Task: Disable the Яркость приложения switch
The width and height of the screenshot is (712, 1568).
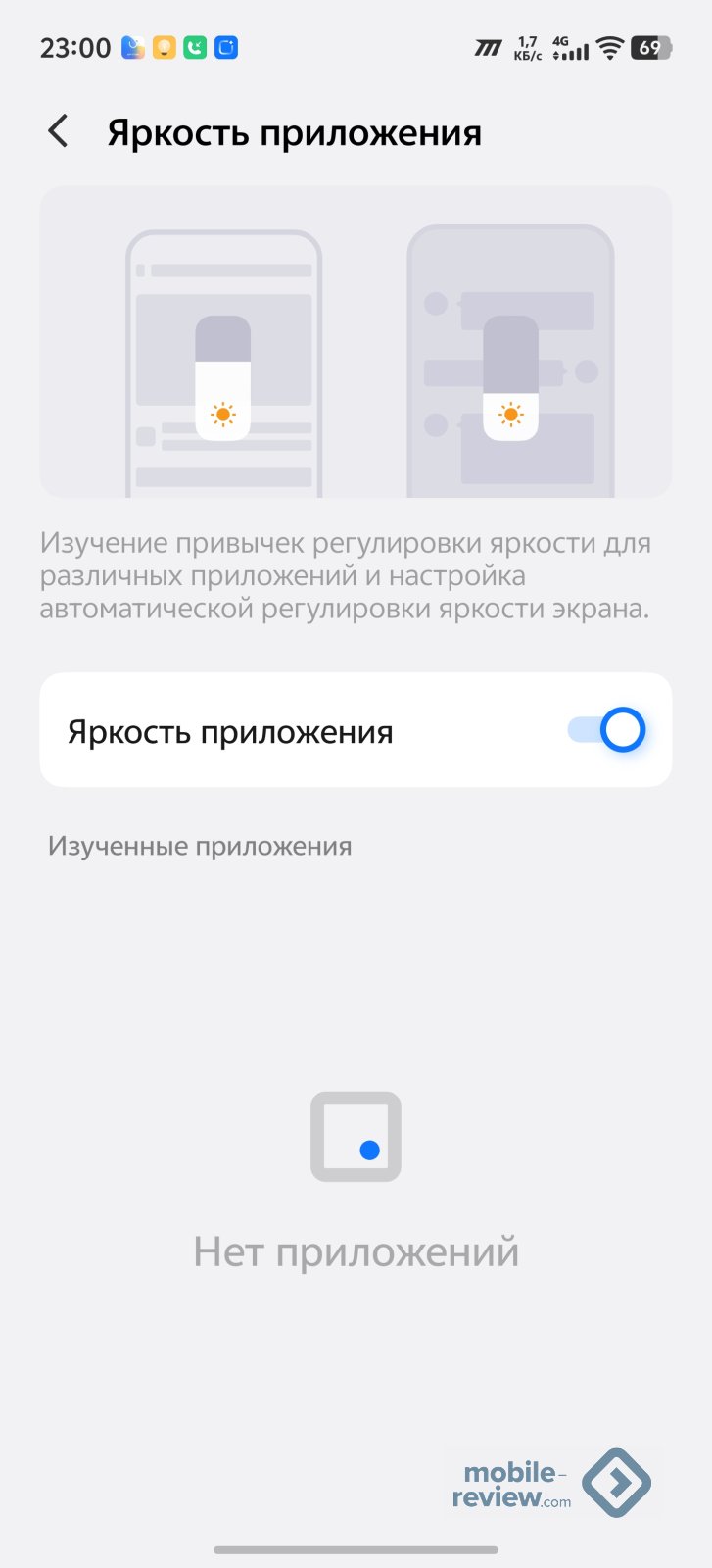Action: (606, 730)
